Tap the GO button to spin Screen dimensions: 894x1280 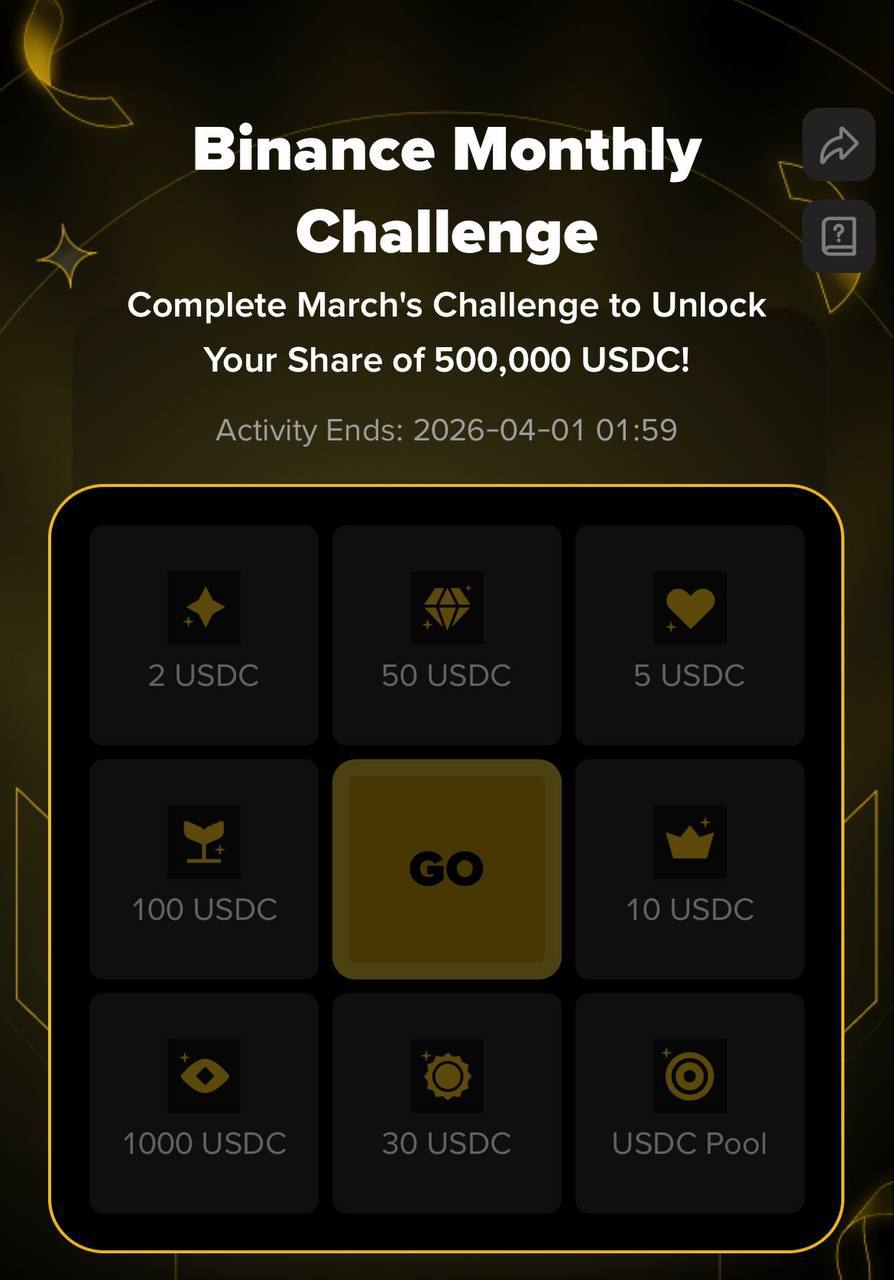point(446,869)
